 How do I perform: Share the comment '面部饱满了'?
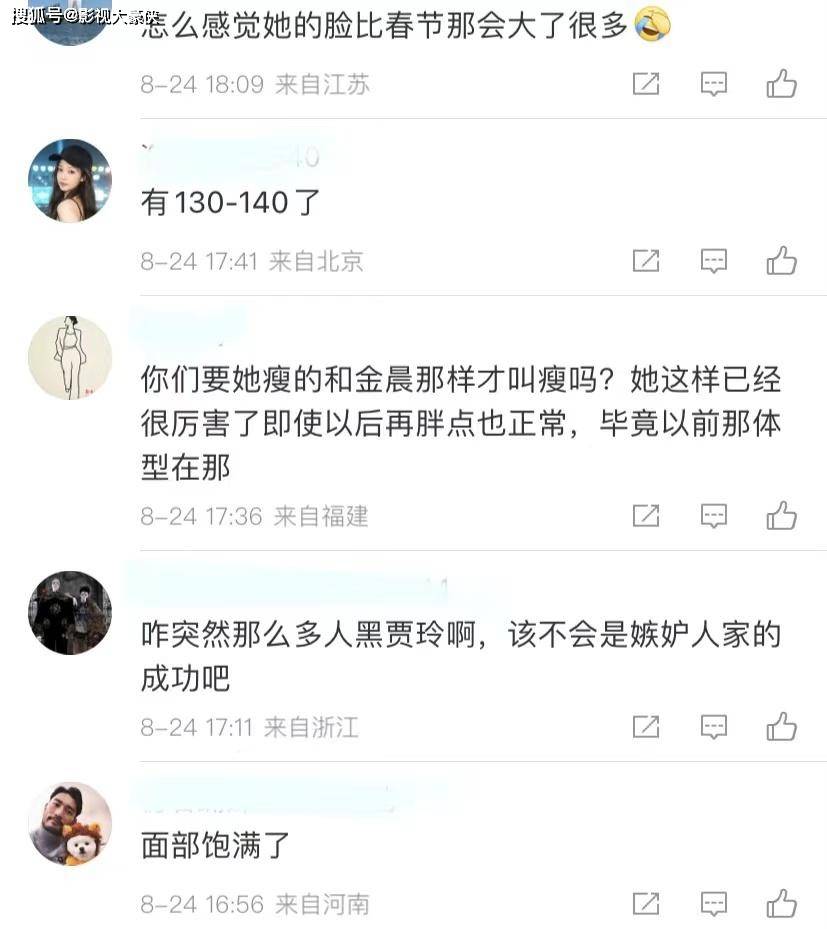click(646, 904)
